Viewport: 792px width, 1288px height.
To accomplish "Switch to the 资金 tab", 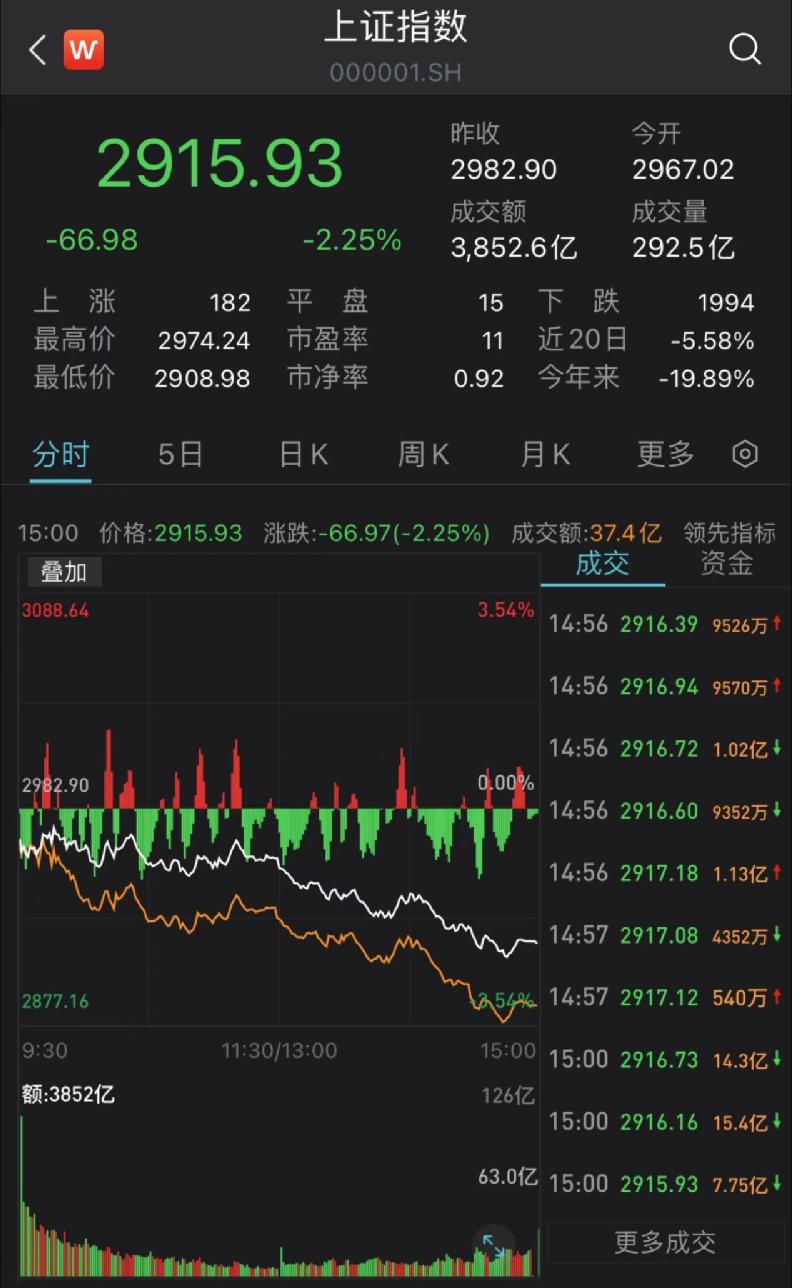I will click(x=726, y=564).
